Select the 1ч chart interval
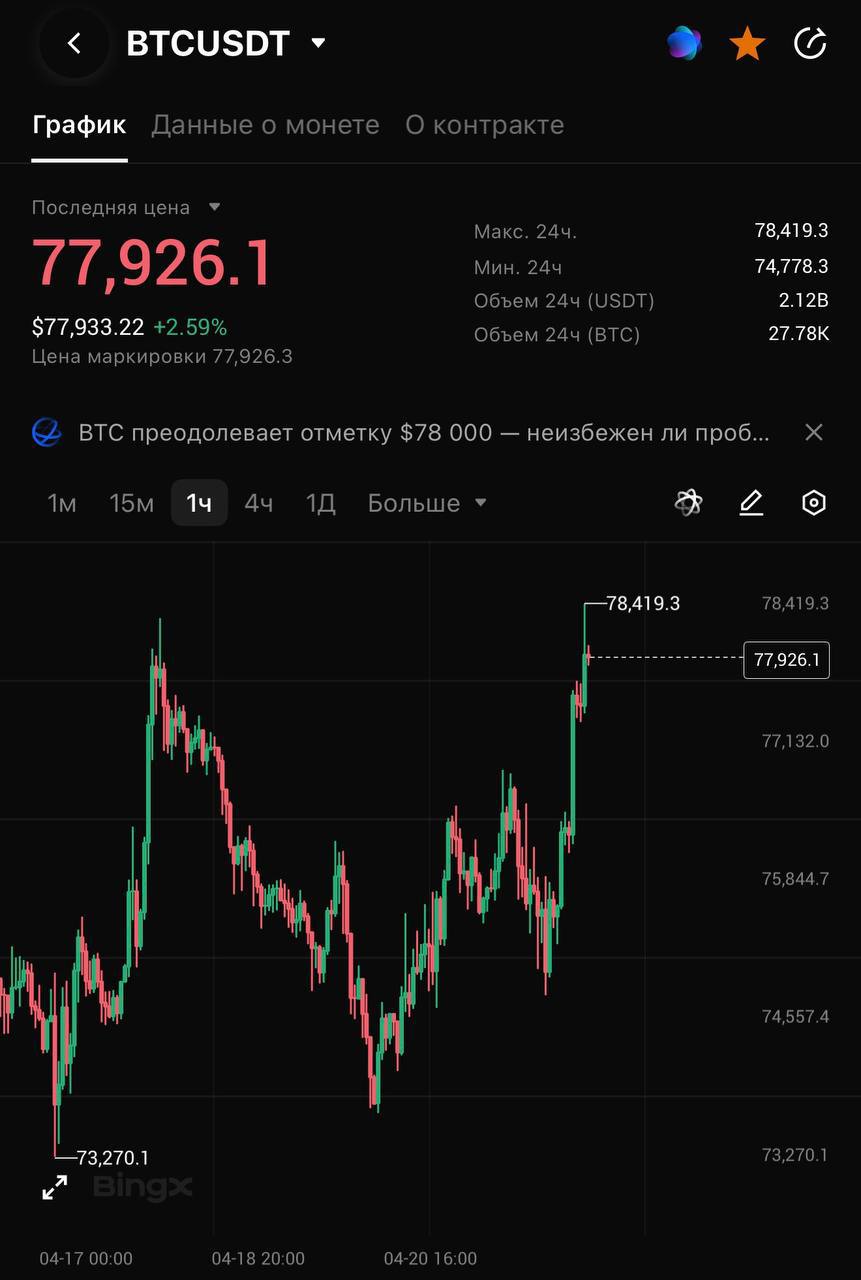Viewport: 861px width, 1280px height. point(199,503)
